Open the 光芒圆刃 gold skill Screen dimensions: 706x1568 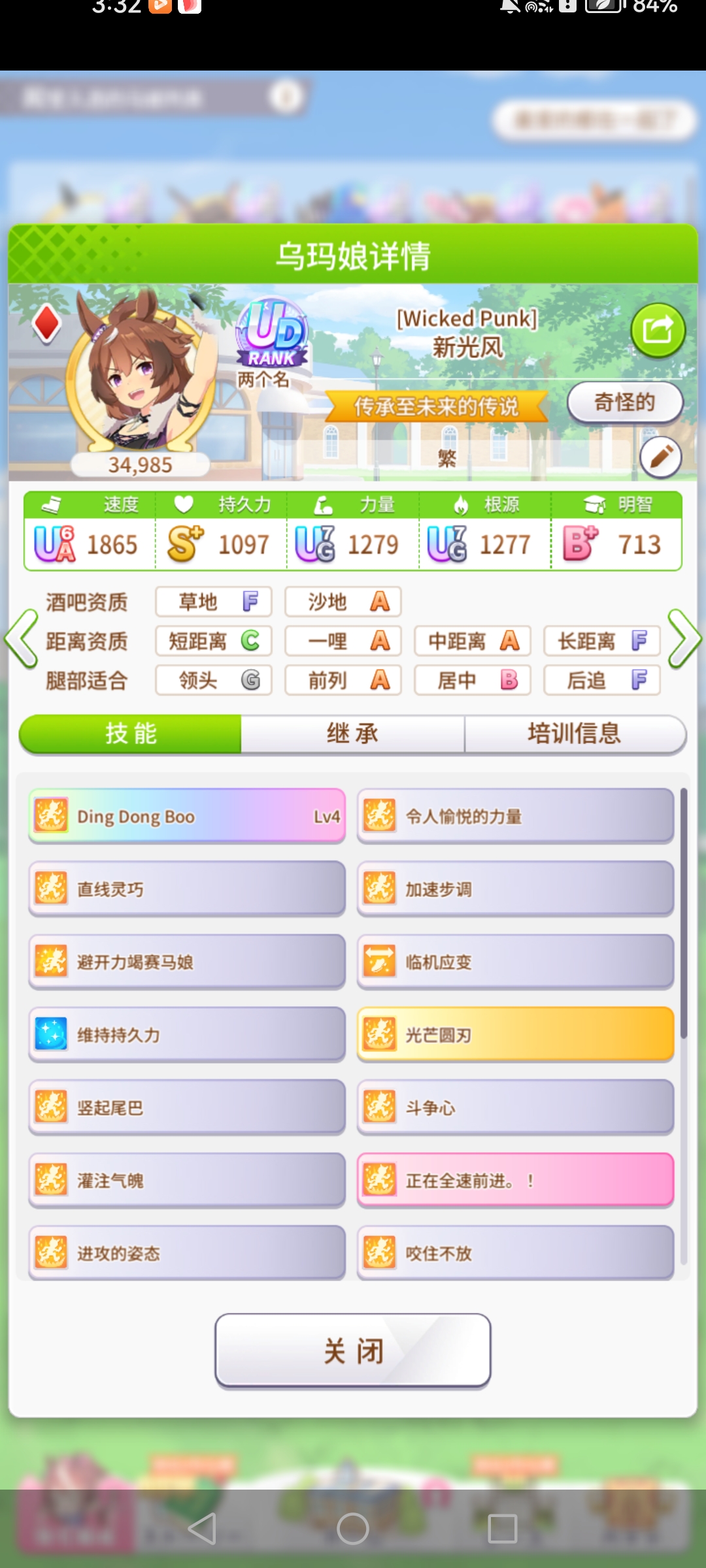(x=515, y=1035)
